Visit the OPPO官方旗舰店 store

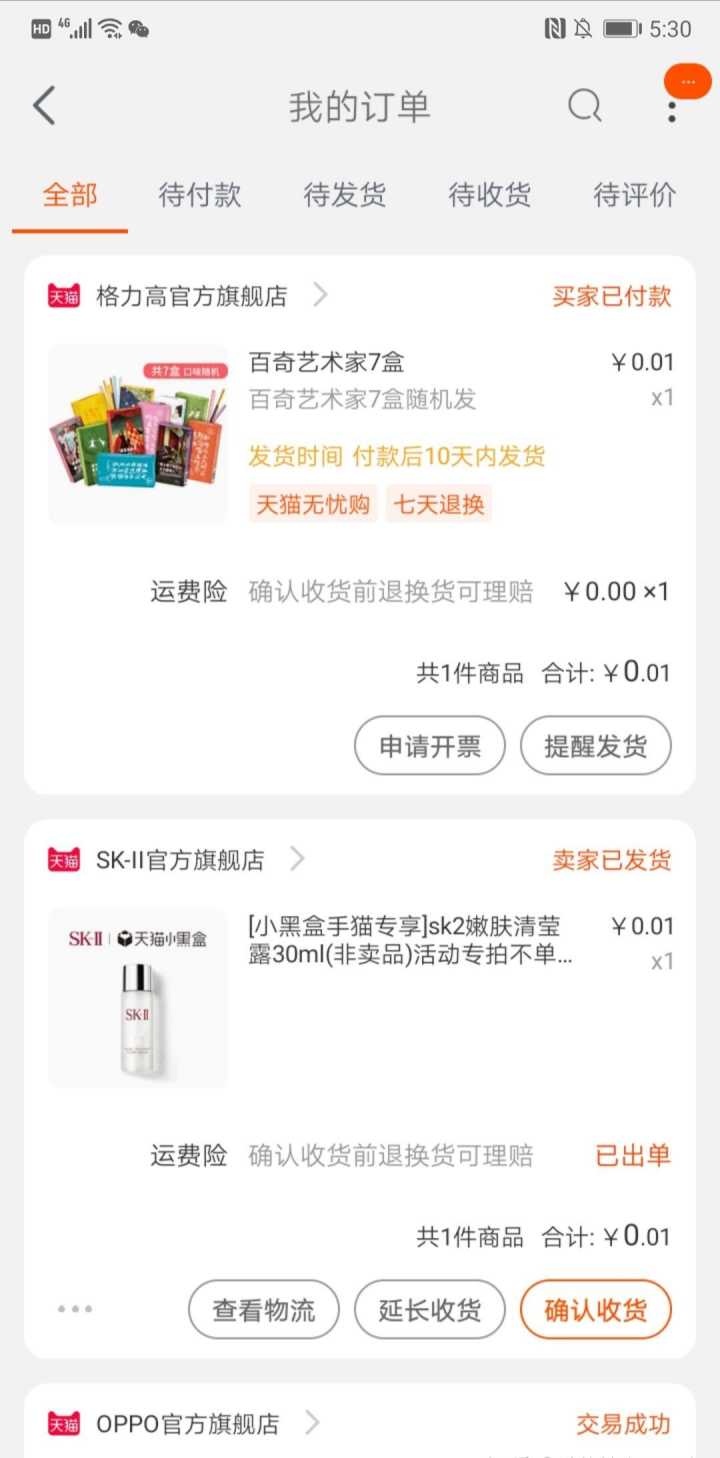tap(188, 1424)
